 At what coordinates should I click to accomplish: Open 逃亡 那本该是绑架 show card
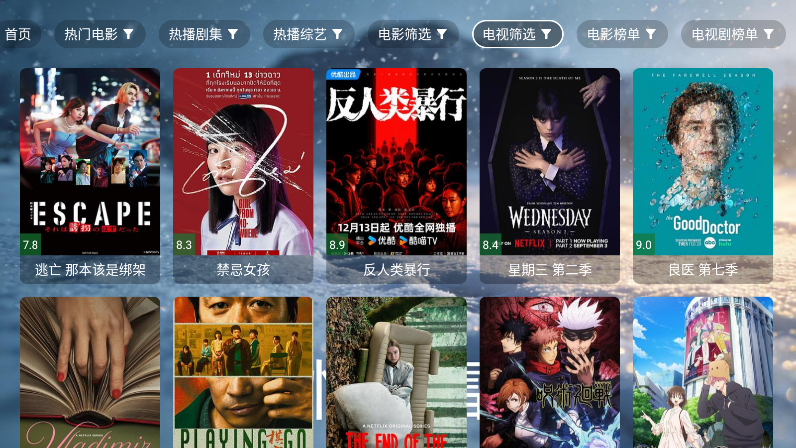[x=90, y=175]
